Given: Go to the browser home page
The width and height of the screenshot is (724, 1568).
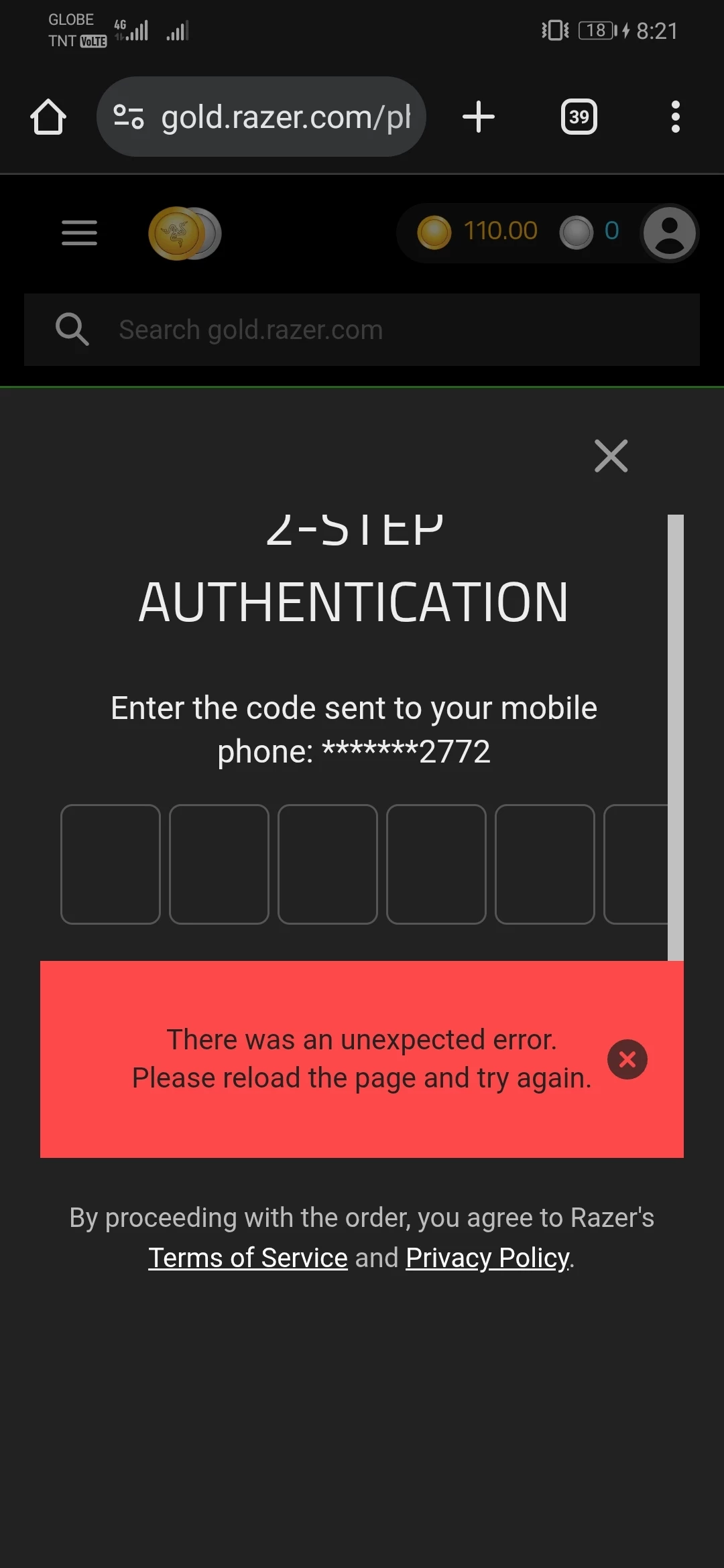Looking at the screenshot, I should [x=48, y=117].
